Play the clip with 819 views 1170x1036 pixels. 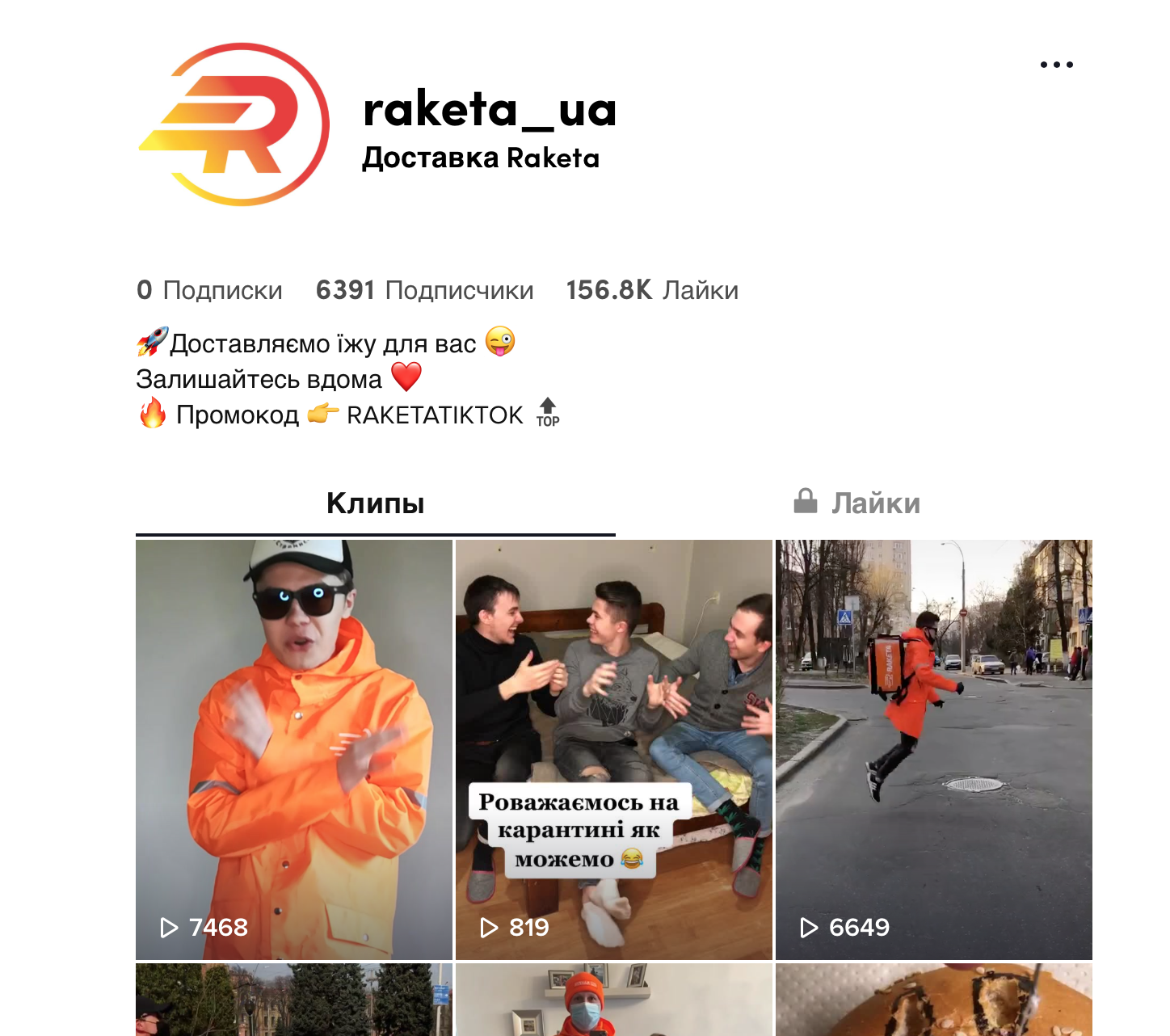tap(613, 749)
